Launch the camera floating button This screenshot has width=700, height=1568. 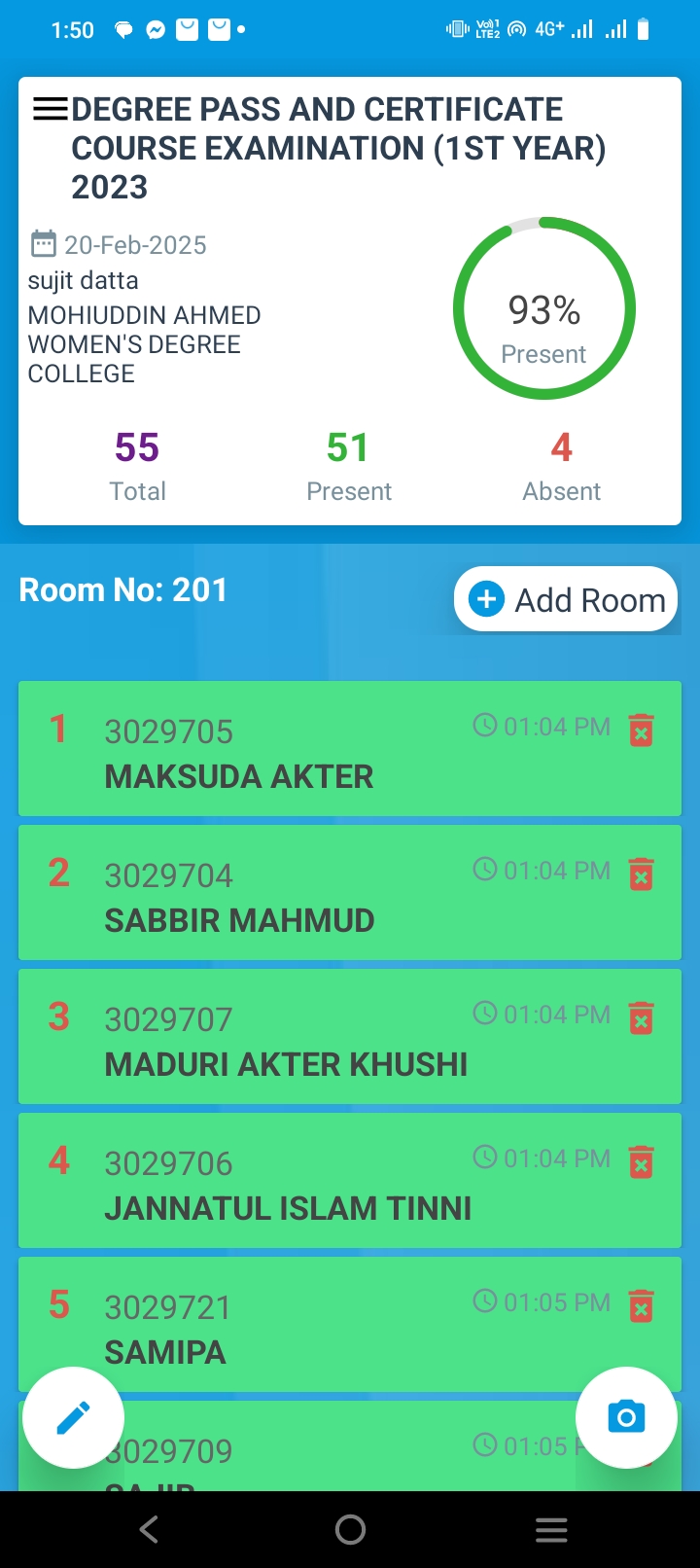tap(626, 1418)
